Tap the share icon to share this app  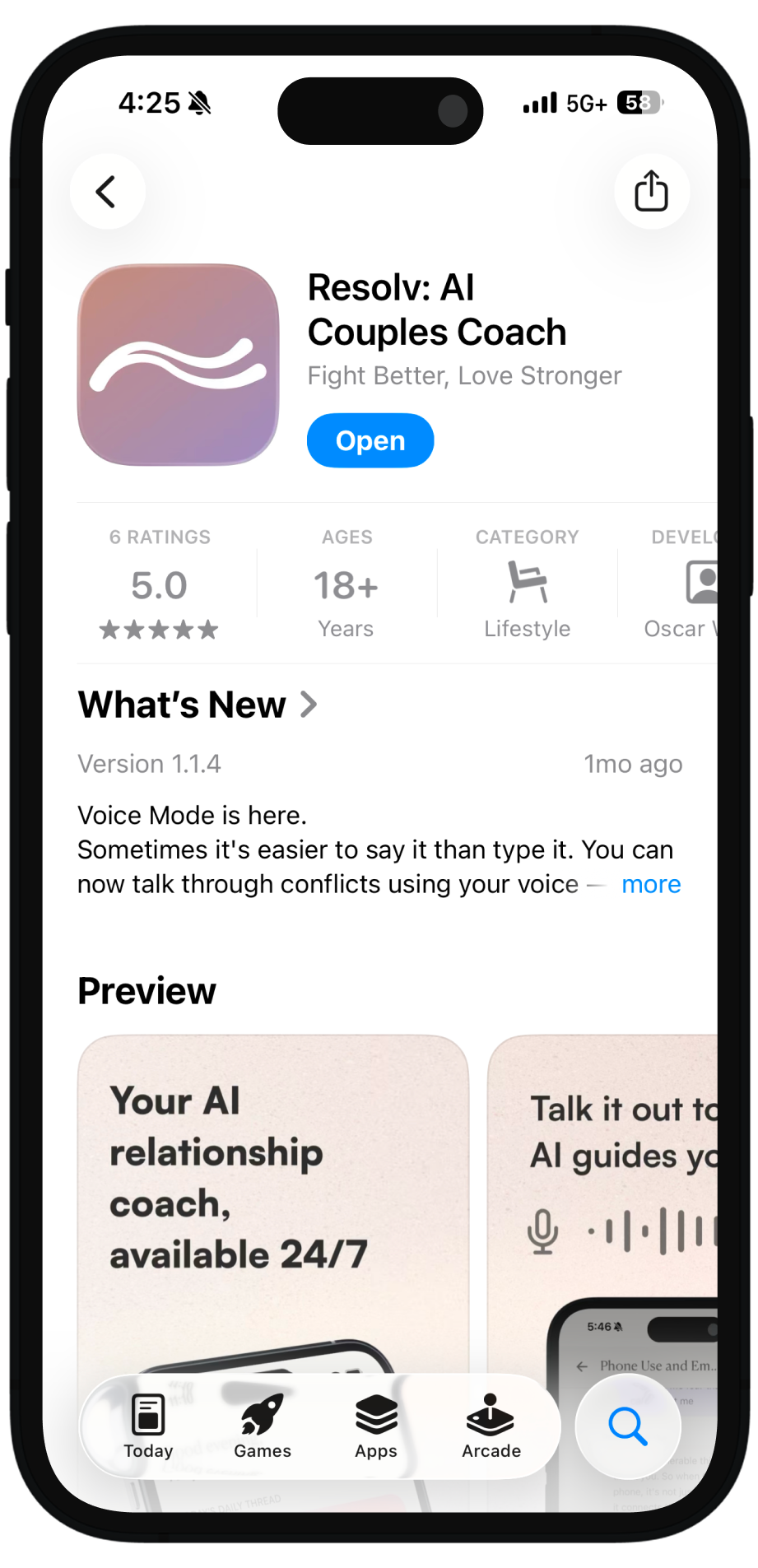651,191
